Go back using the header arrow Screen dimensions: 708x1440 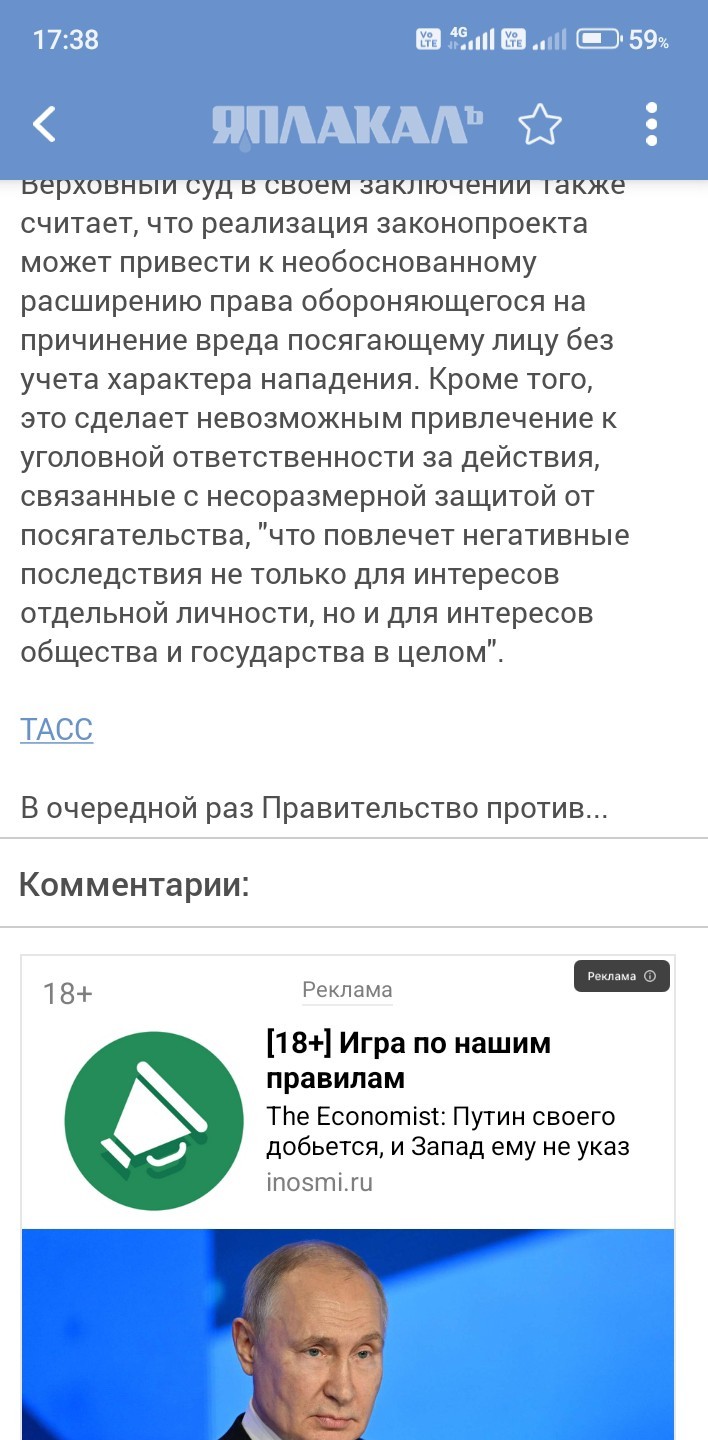click(x=44, y=125)
